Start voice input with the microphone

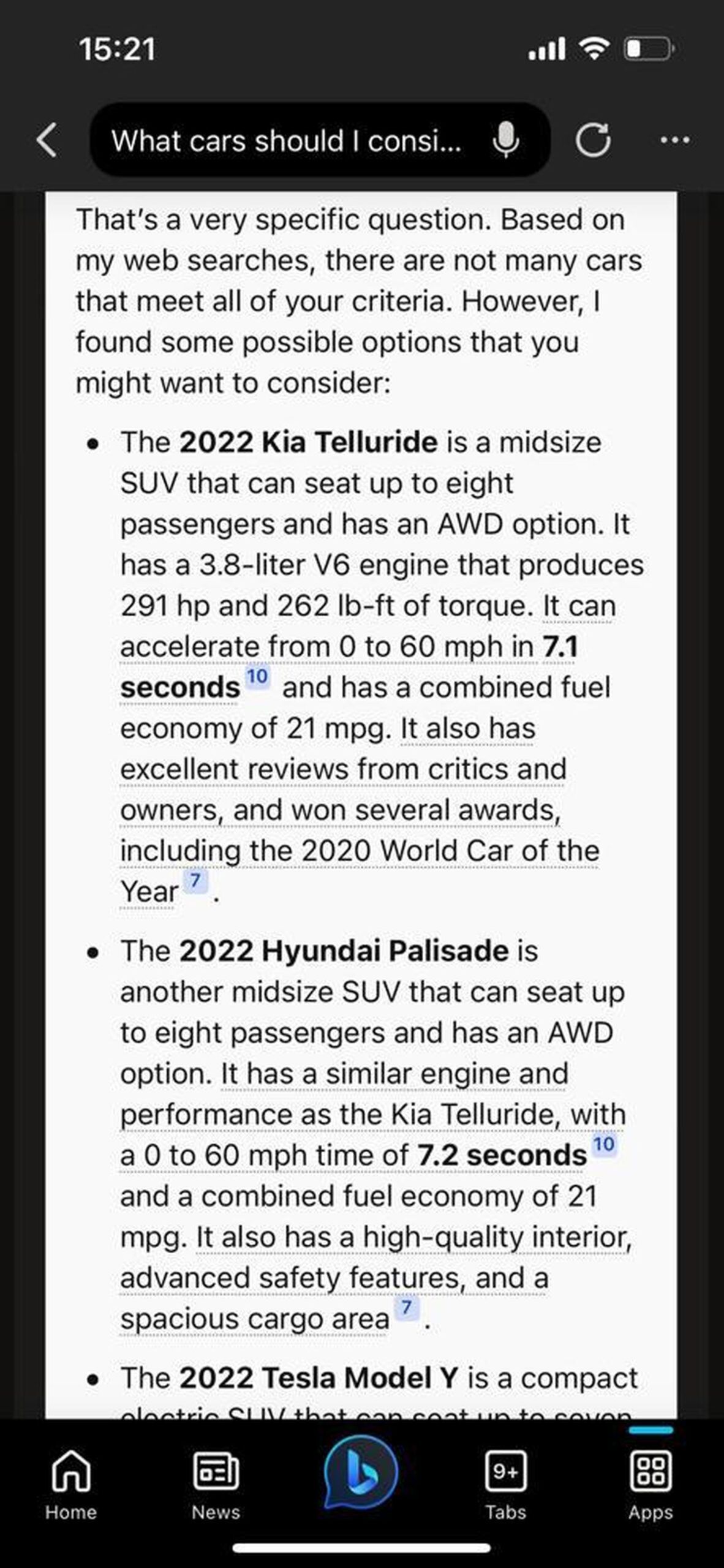[x=506, y=140]
